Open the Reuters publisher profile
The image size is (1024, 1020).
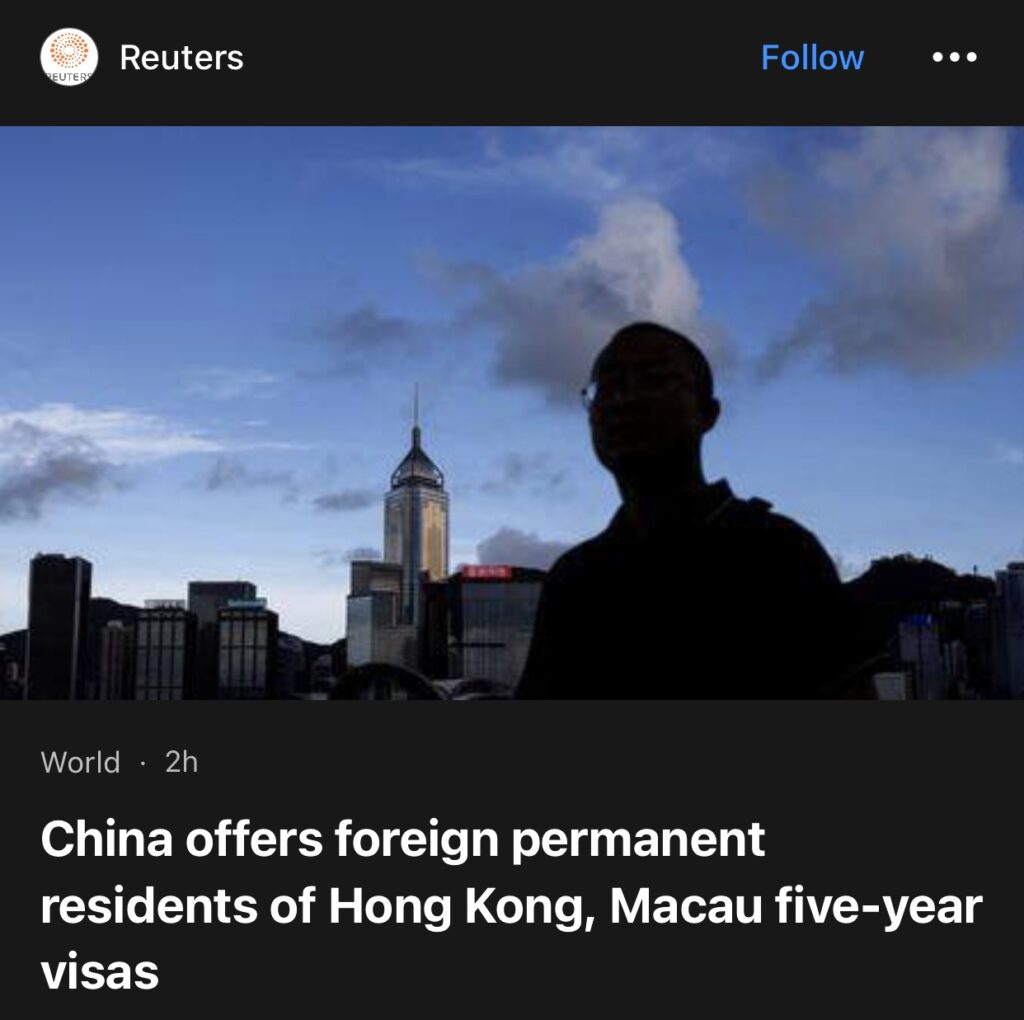click(181, 58)
